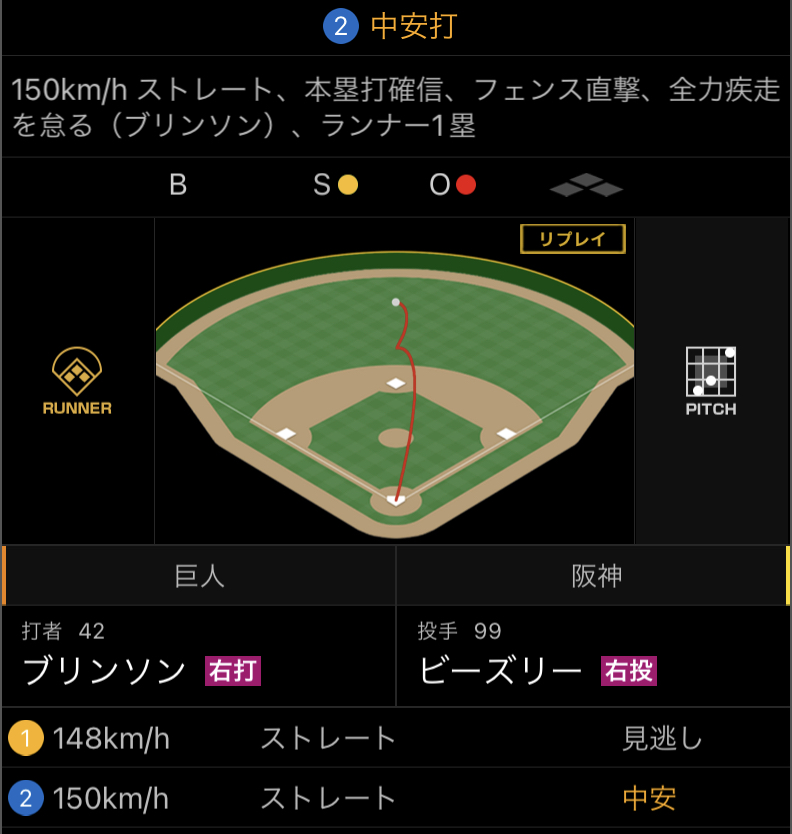This screenshot has width=792, height=834.
Task: Open batter ブリンソン details
Action: point(199,656)
